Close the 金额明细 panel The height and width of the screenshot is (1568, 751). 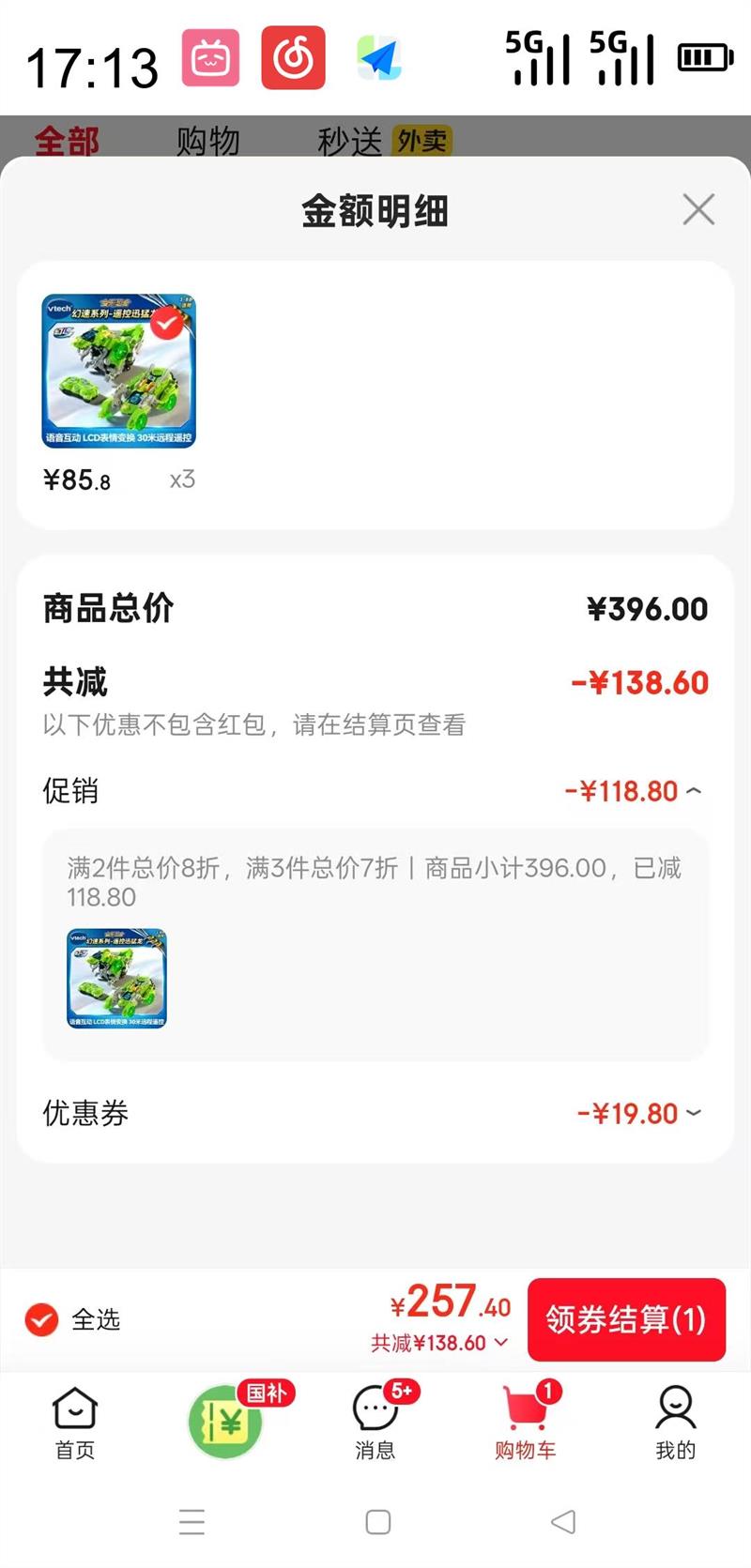coord(698,209)
